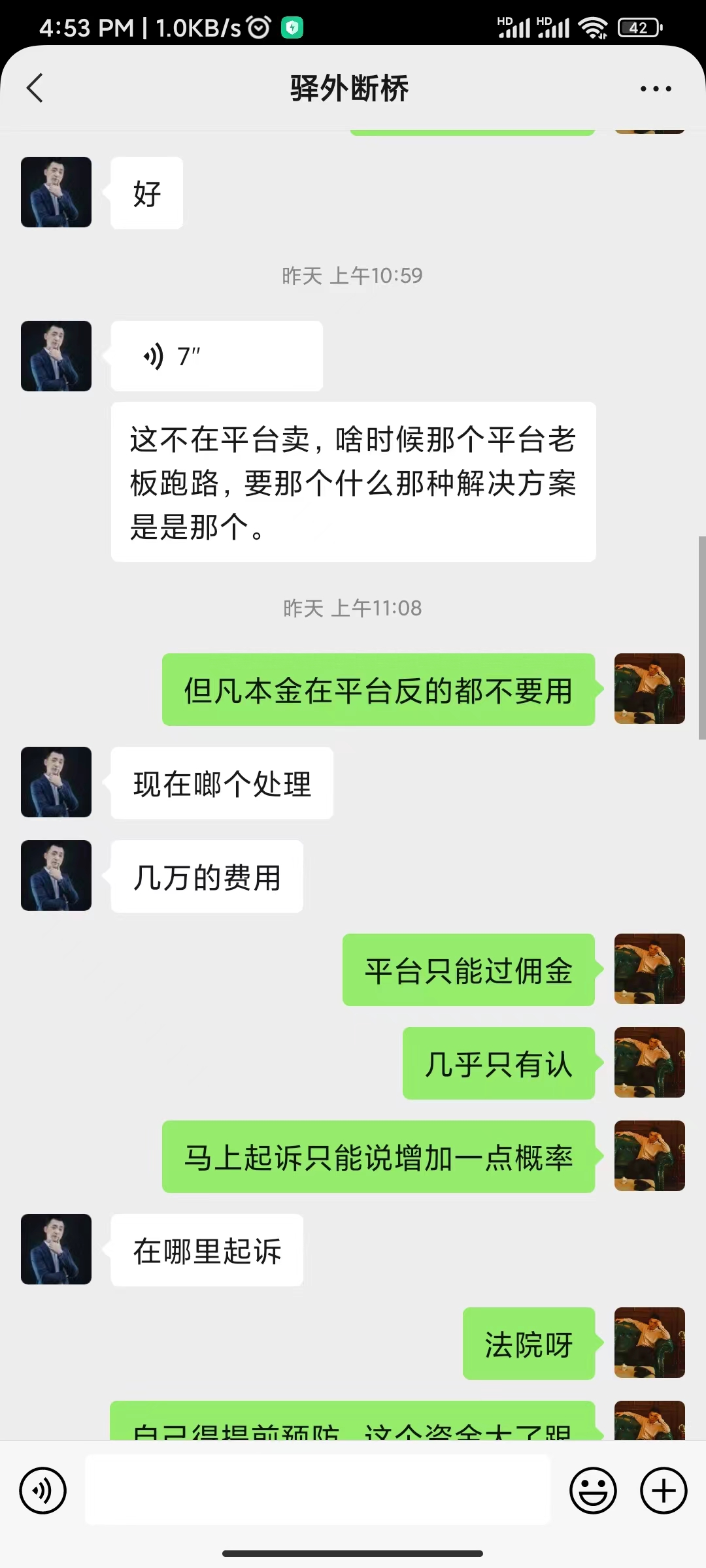Switch to voice input mode
The image size is (706, 1568).
(x=43, y=1491)
